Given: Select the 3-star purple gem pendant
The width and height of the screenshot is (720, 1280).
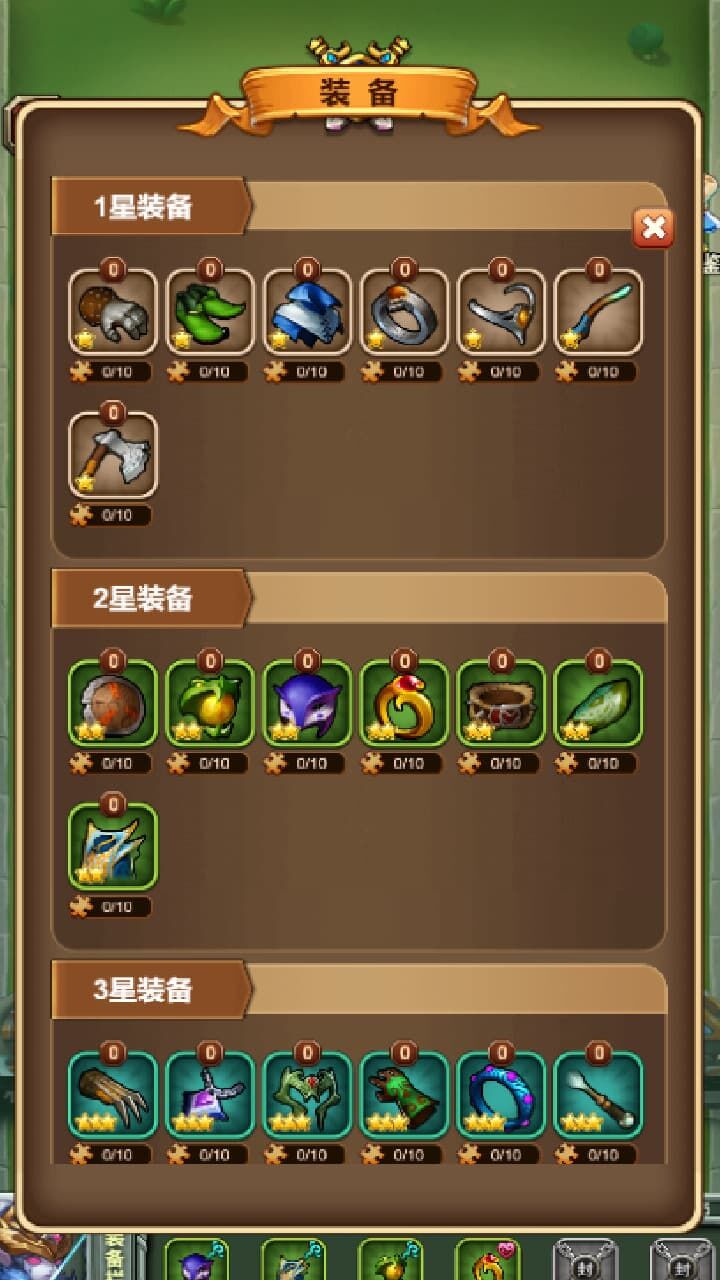Looking at the screenshot, I should click(210, 1095).
